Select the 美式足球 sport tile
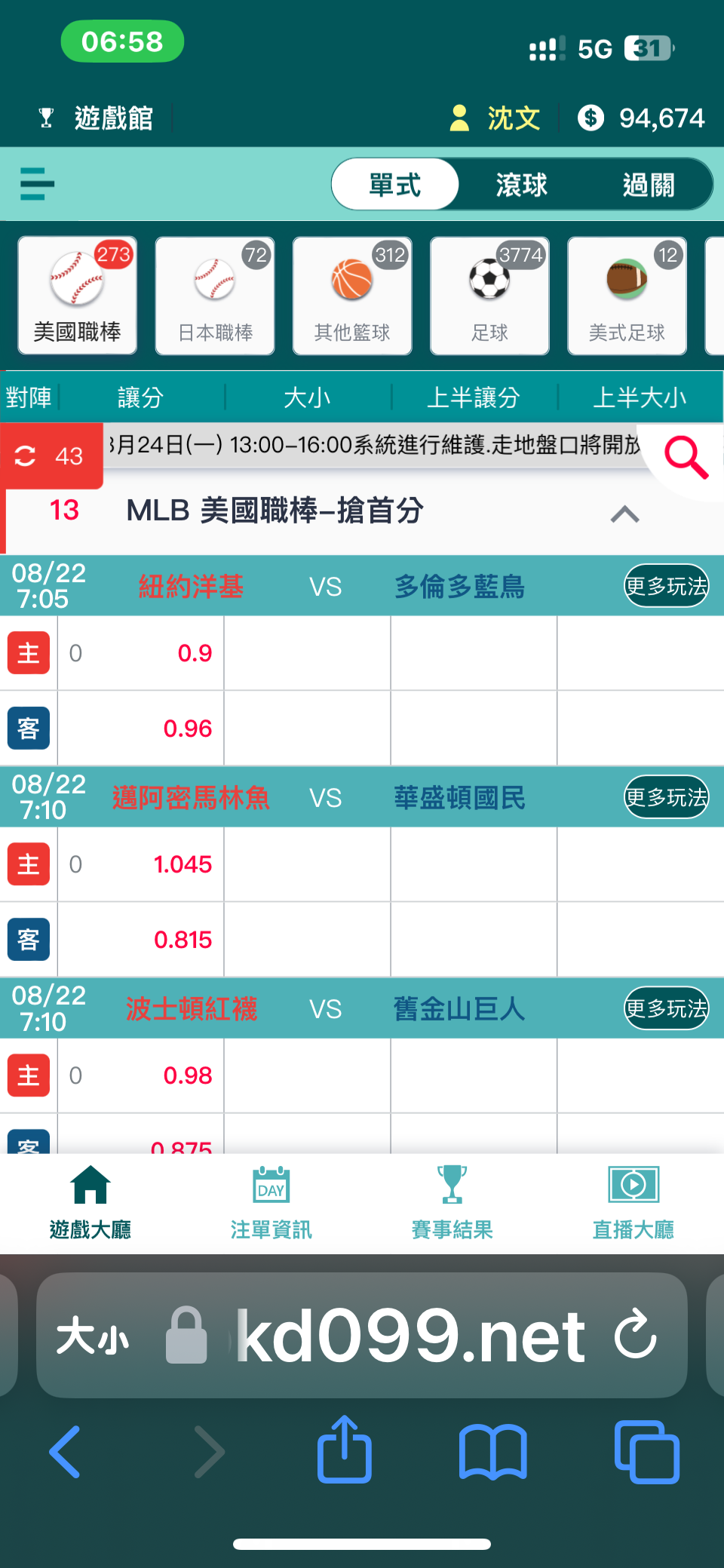The image size is (724, 1568). click(x=627, y=296)
